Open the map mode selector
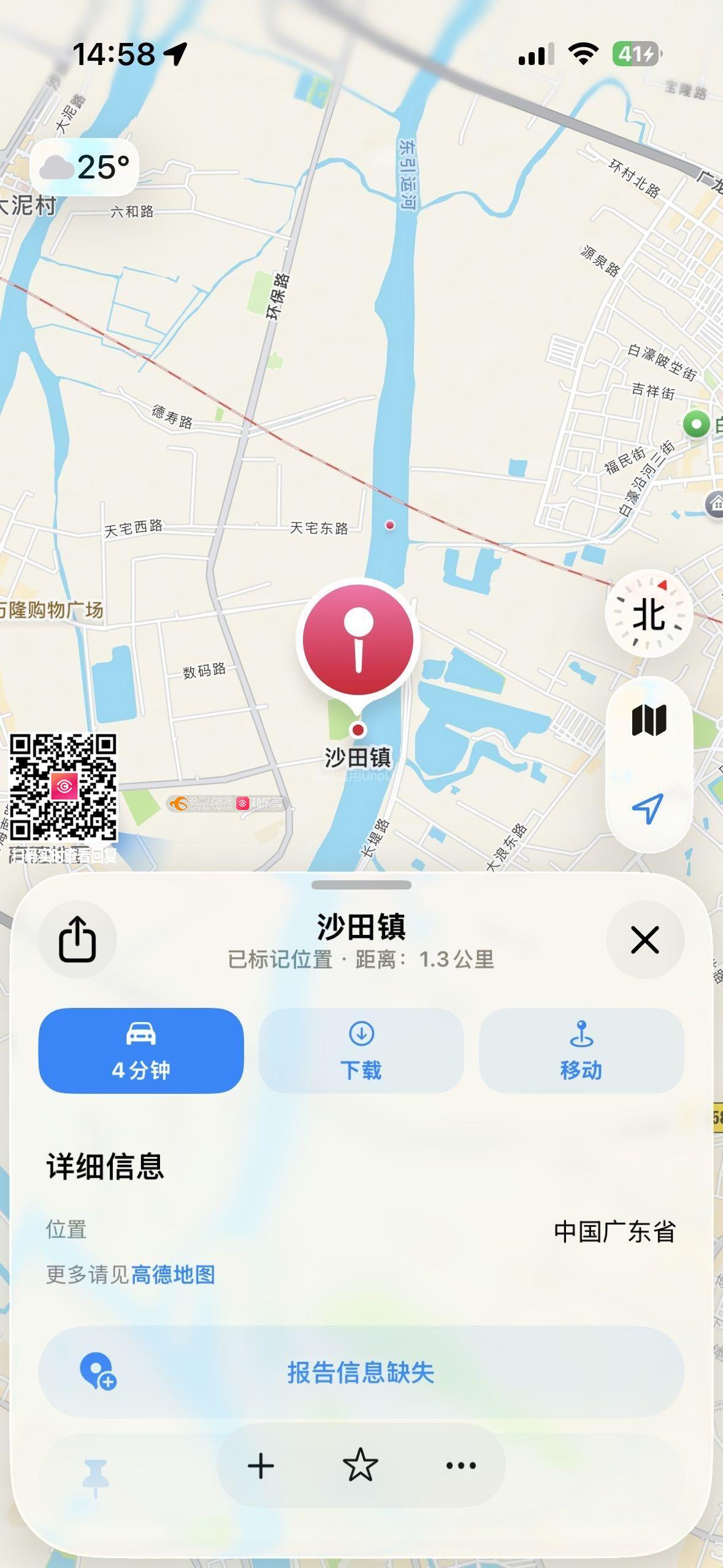Image resolution: width=723 pixels, height=1568 pixels. tap(649, 720)
